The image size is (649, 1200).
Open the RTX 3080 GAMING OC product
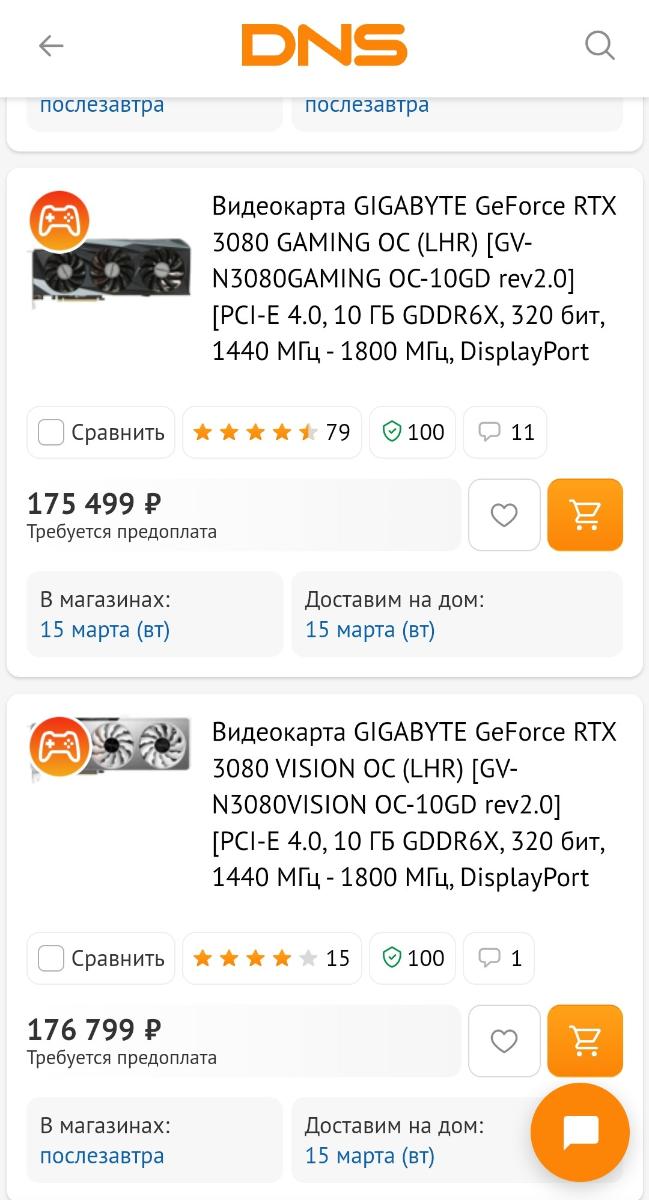pyautogui.click(x=414, y=278)
